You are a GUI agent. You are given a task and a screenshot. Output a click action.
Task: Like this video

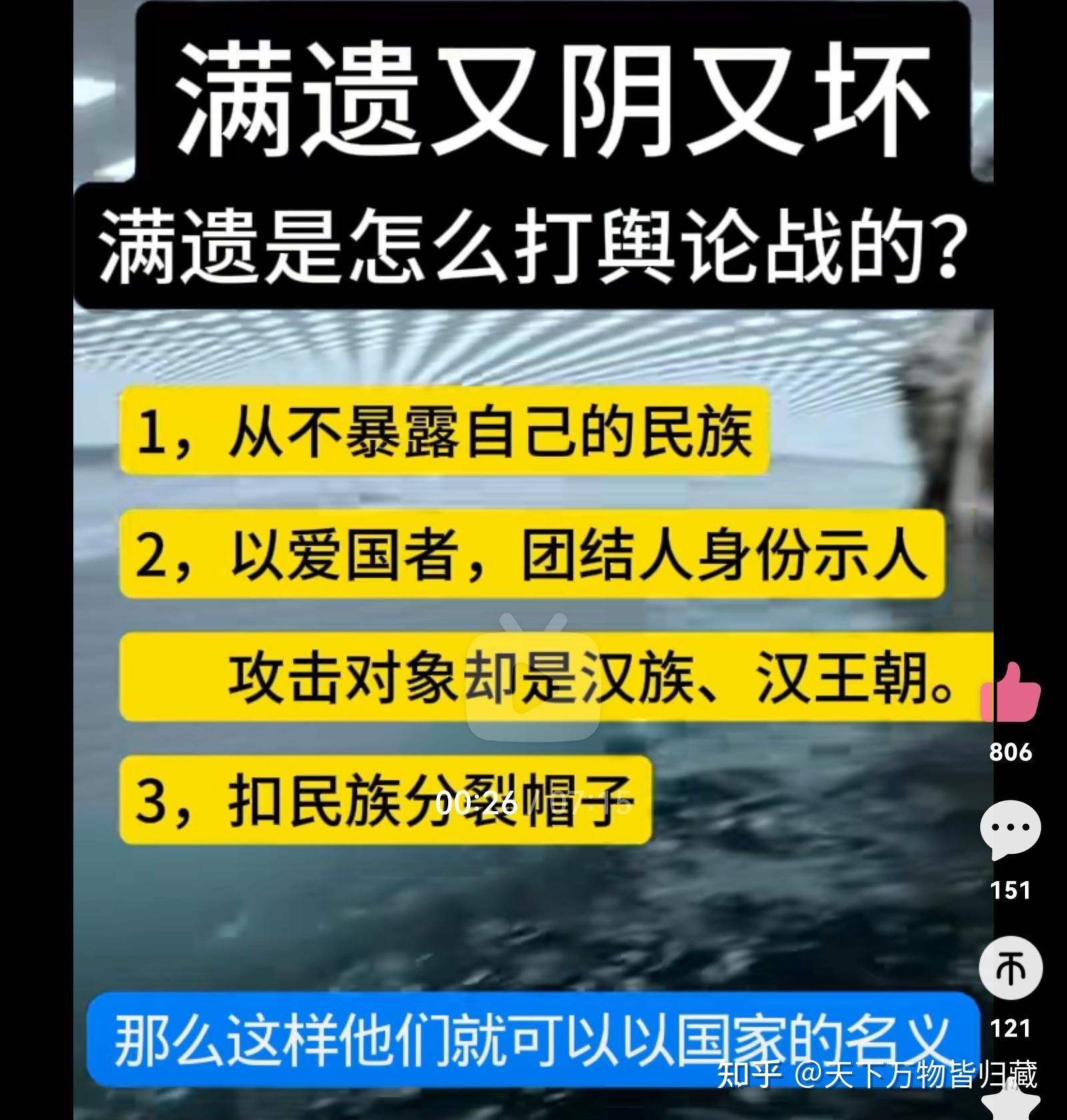pyautogui.click(x=1010, y=694)
